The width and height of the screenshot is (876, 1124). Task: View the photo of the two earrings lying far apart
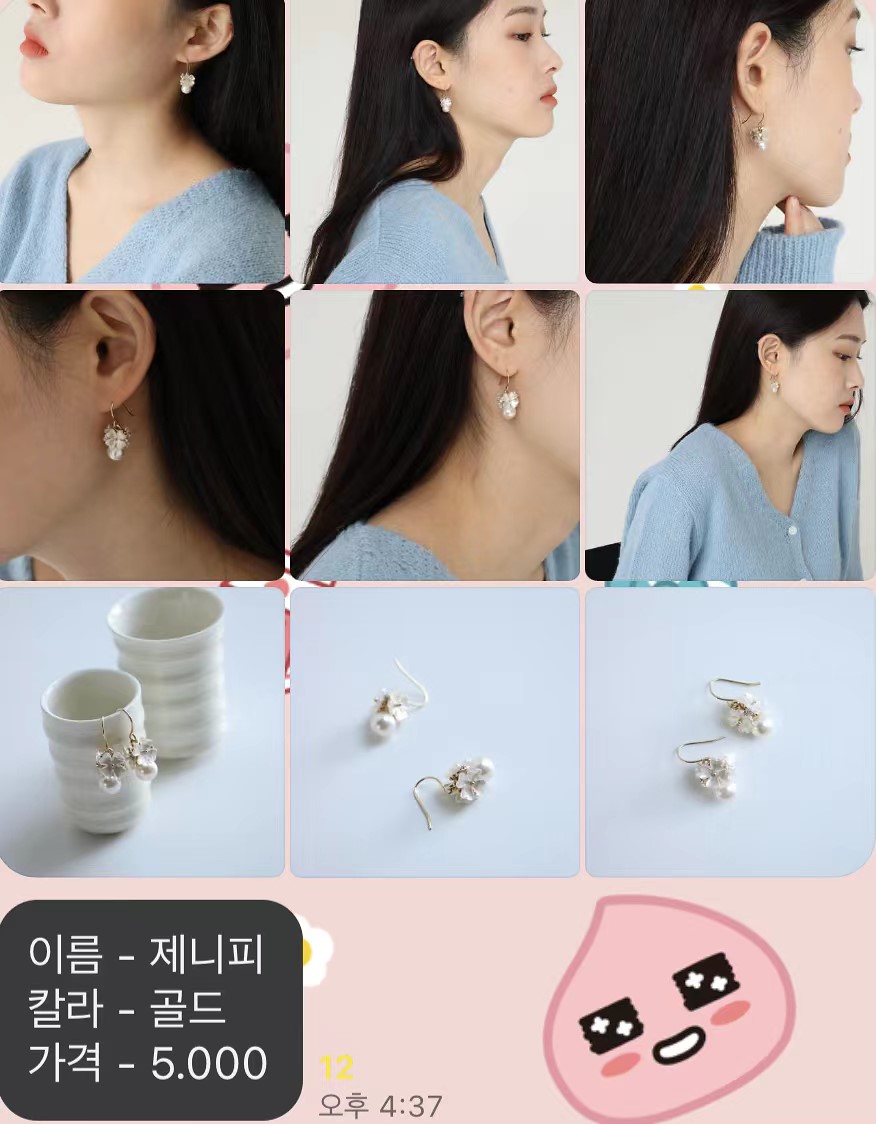(x=434, y=732)
